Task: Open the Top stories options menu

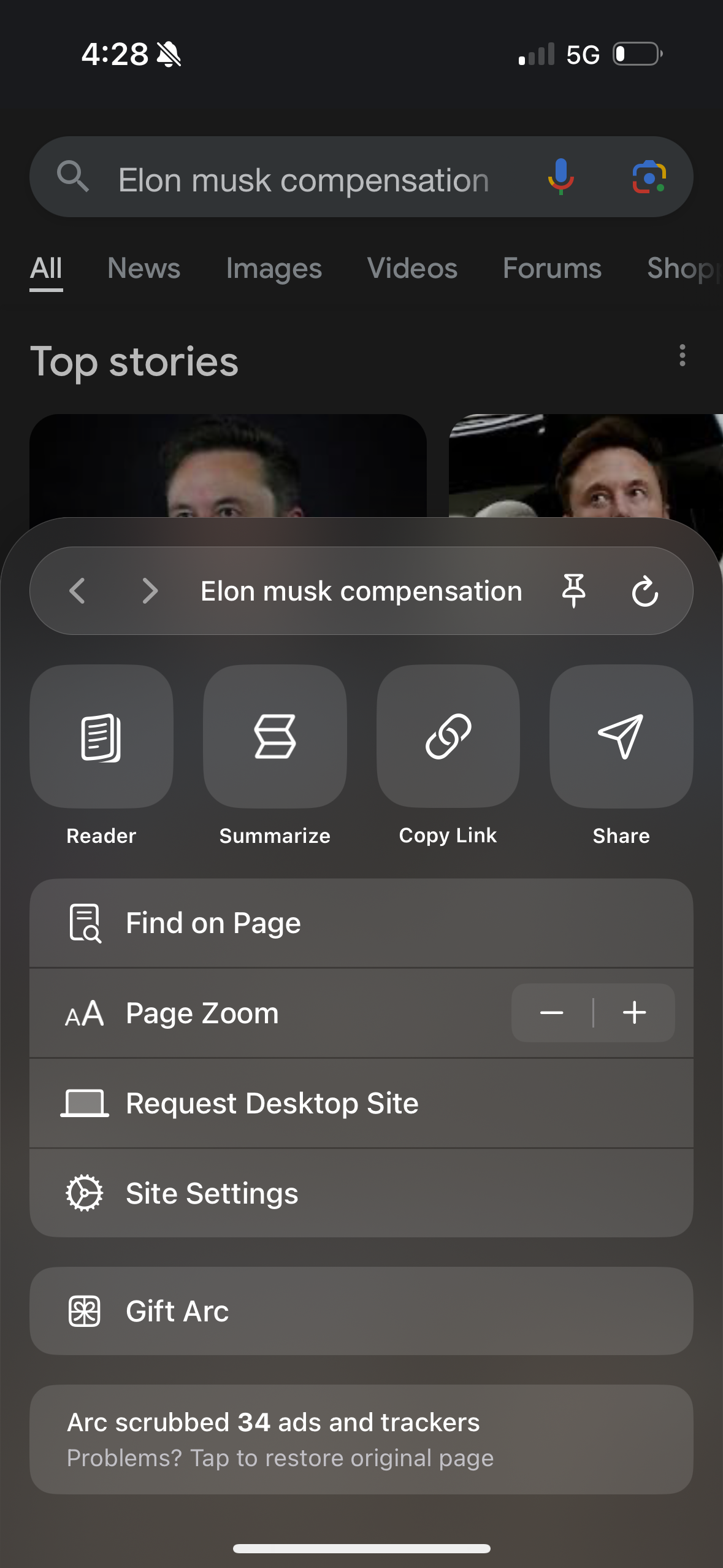Action: [x=682, y=358]
